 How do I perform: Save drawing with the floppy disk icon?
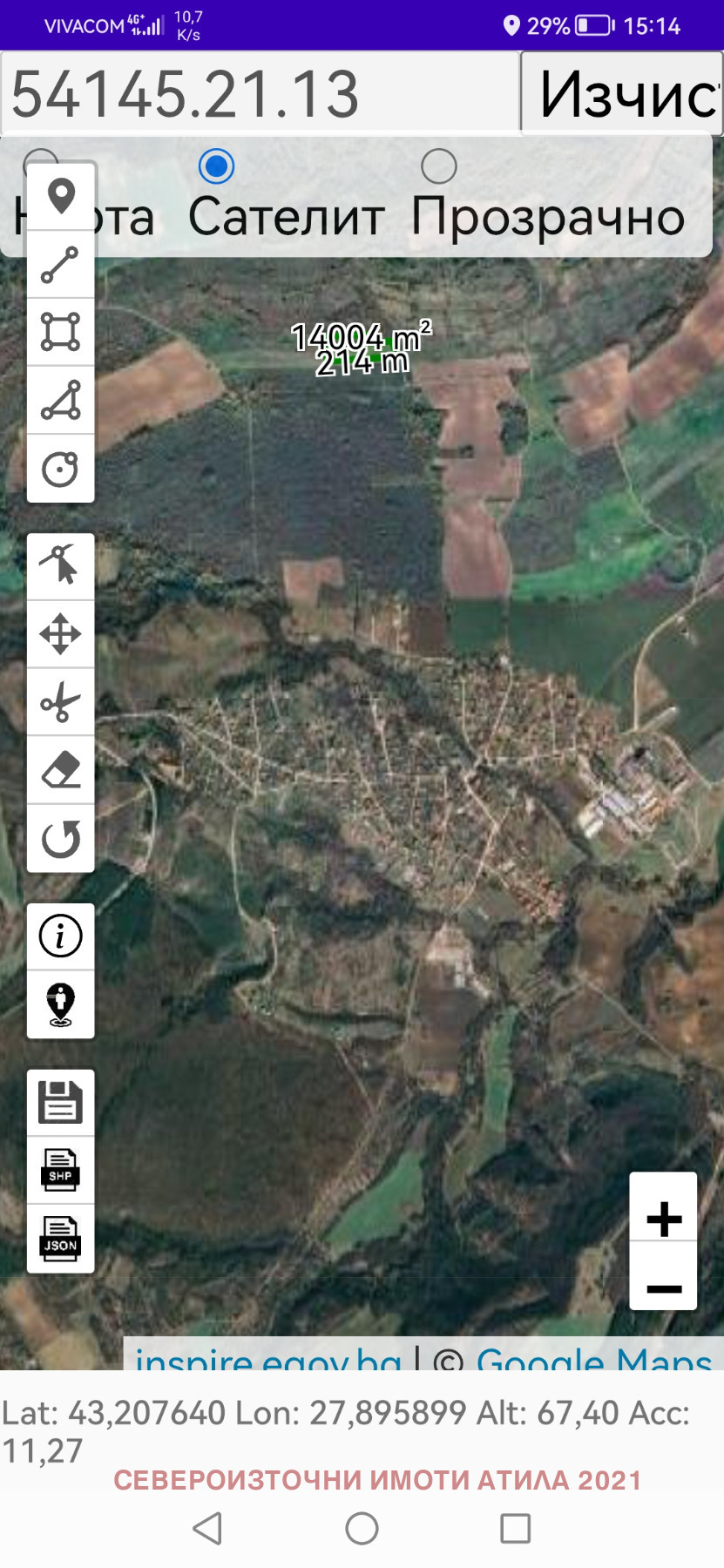tap(61, 1103)
